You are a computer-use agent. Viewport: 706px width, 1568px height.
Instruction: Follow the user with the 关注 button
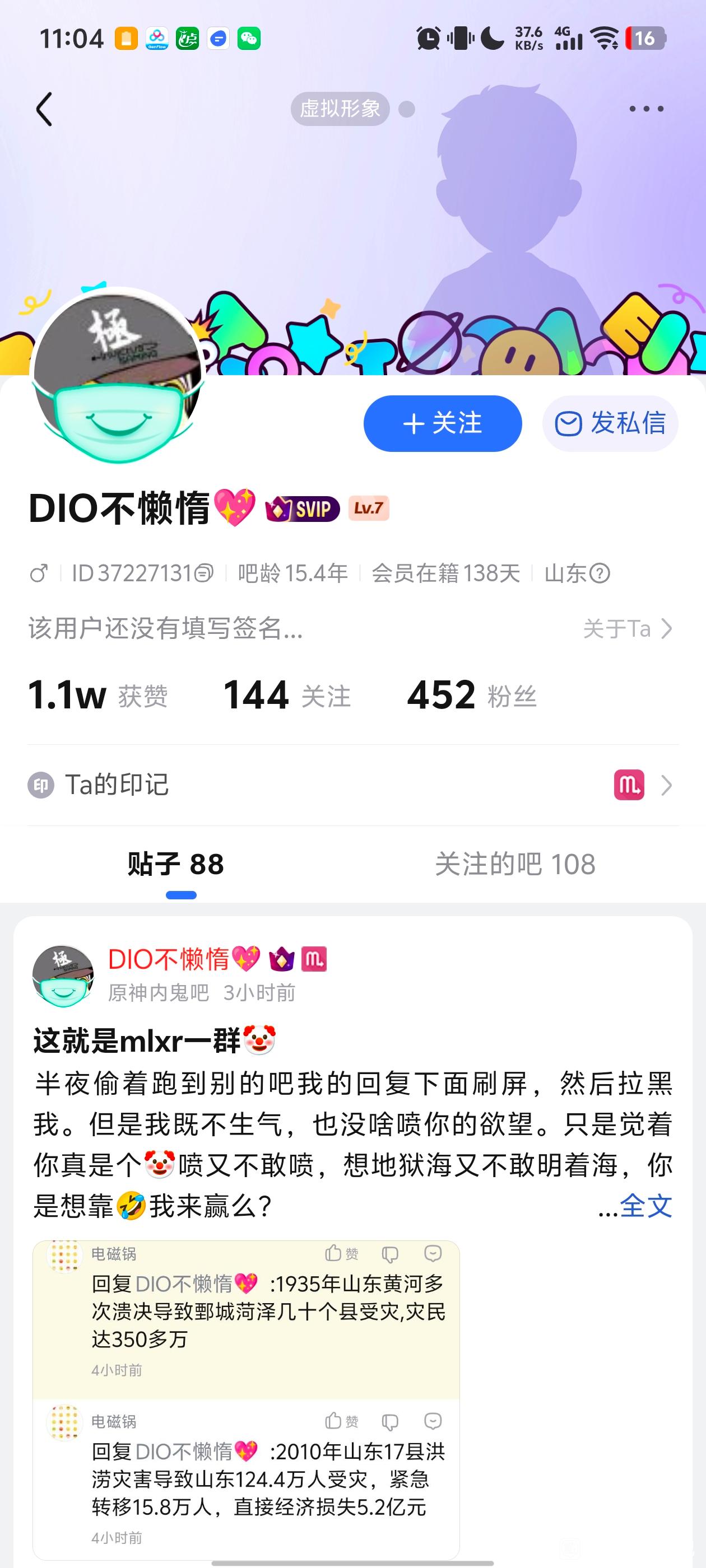point(442,423)
